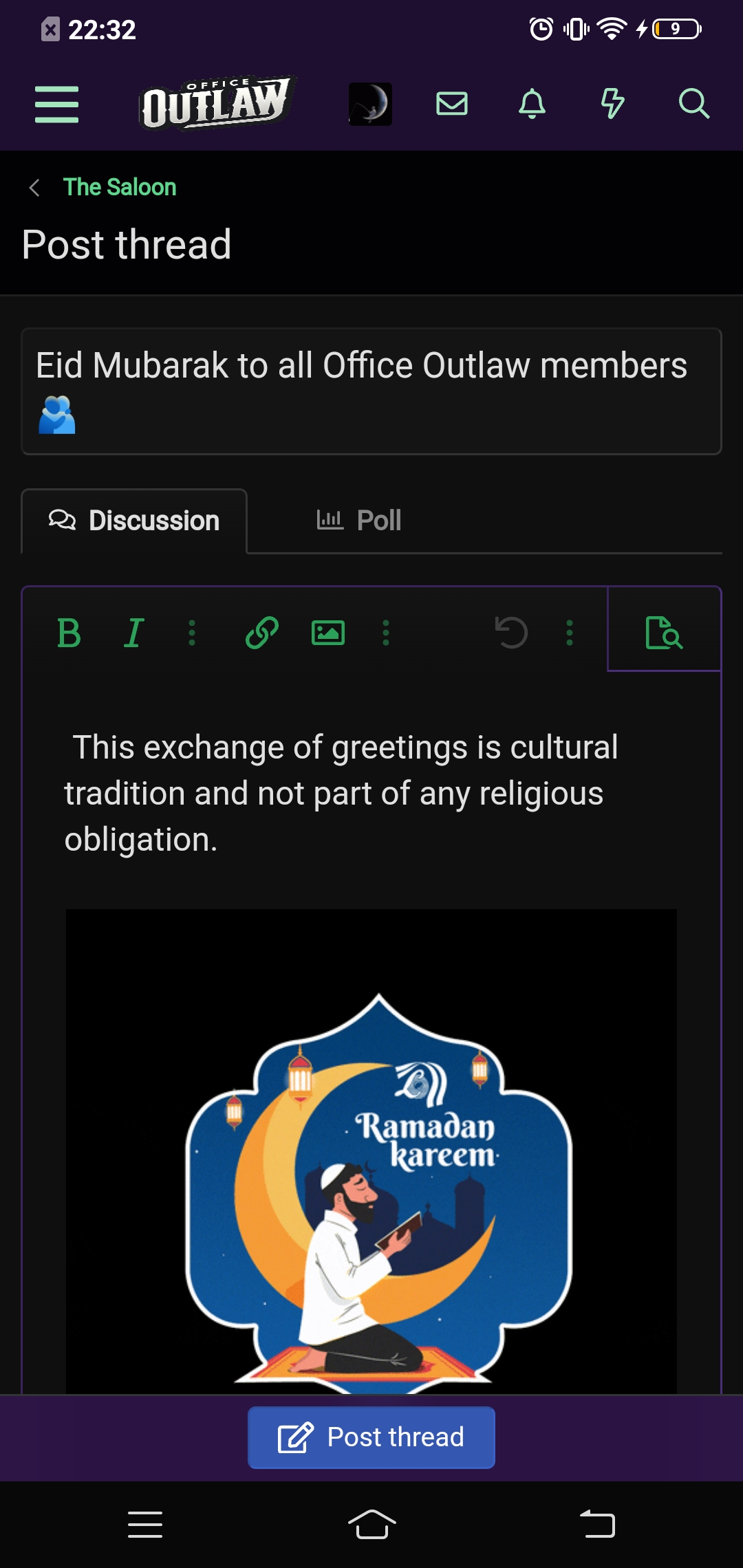Apply bold formatting
Image resolution: width=743 pixels, height=1568 pixels.
click(x=69, y=633)
